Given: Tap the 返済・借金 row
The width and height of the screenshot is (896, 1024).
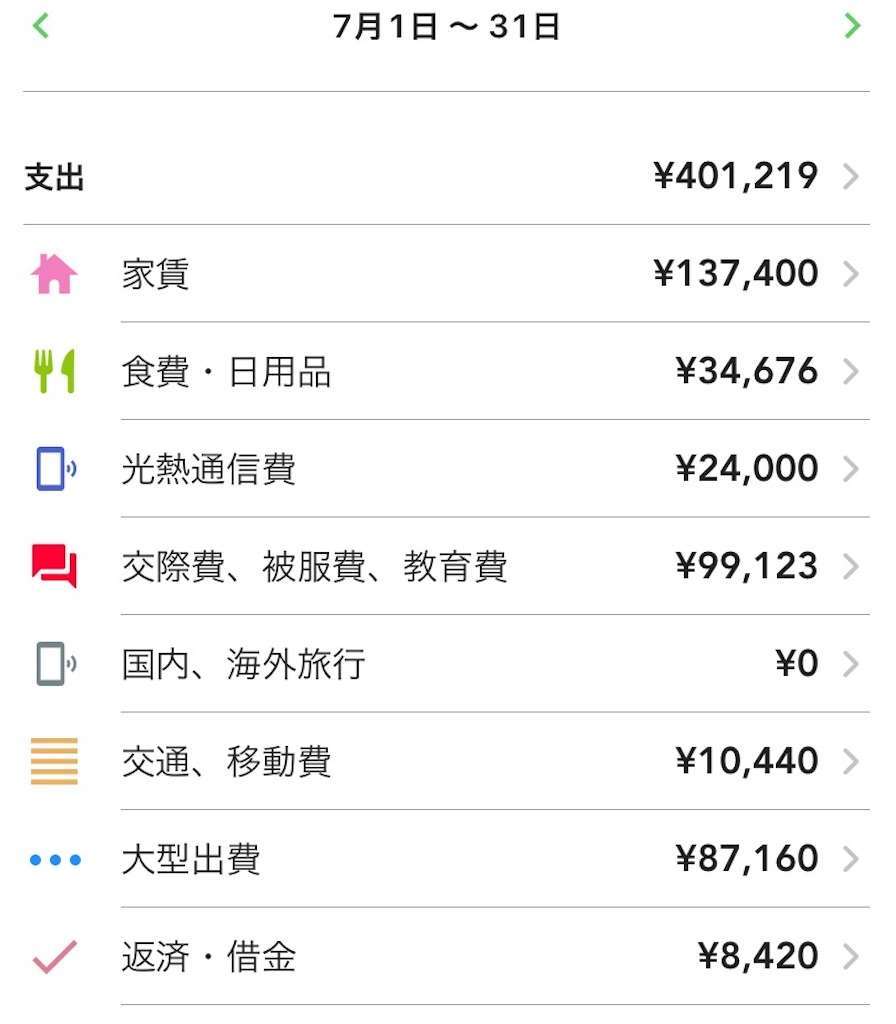Looking at the screenshot, I should (x=446, y=957).
